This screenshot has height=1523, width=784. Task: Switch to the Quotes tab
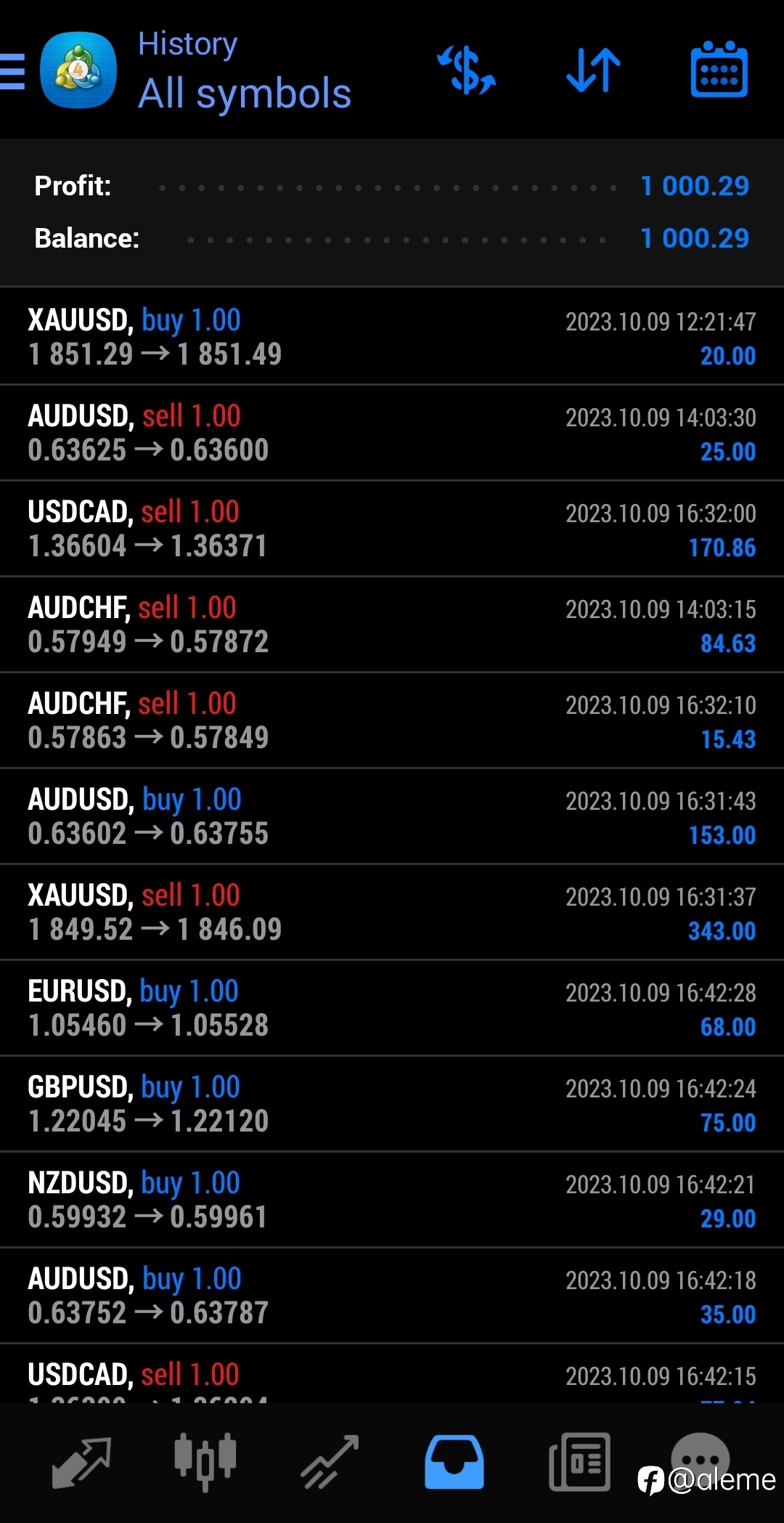[81, 1463]
